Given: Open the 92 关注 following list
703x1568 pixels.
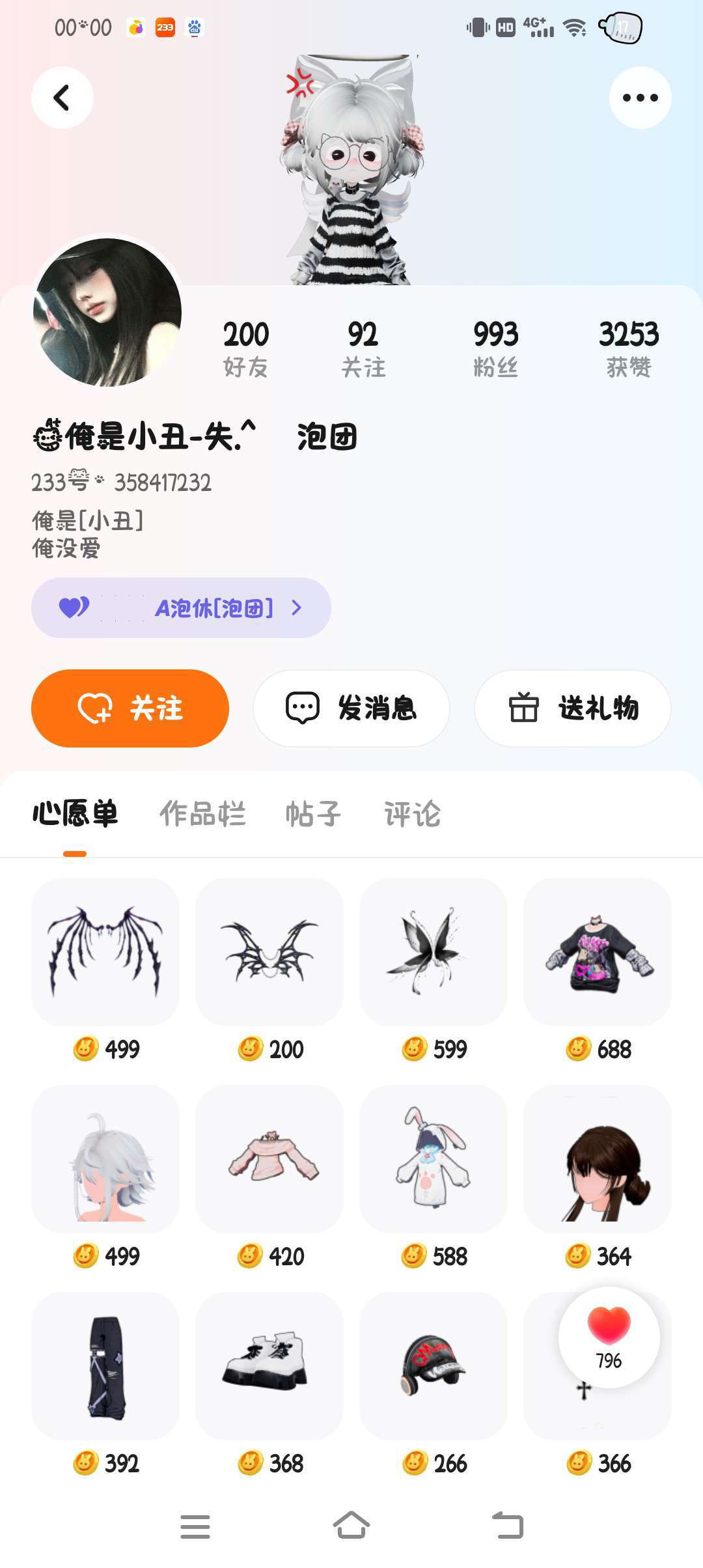Looking at the screenshot, I should click(363, 348).
